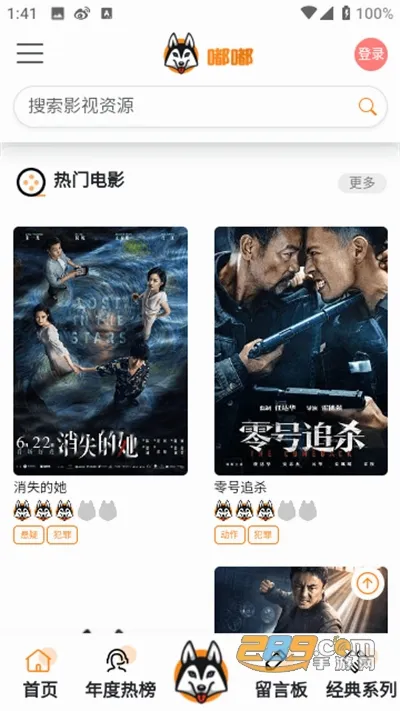The image size is (400, 711).
Task: Switch to the 年度热榜 tab
Action: (x=120, y=673)
